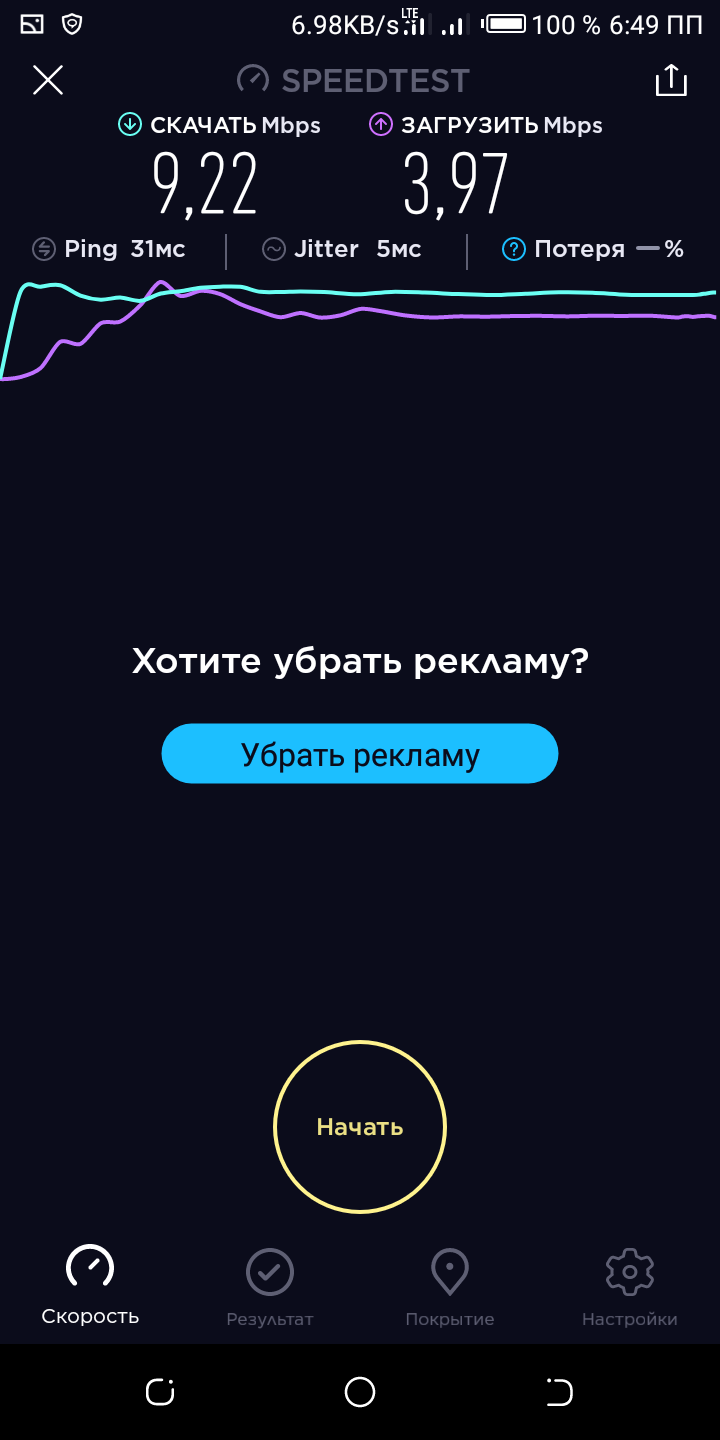Open the 'Результат' tab
The width and height of the screenshot is (720, 1440).
click(270, 1287)
